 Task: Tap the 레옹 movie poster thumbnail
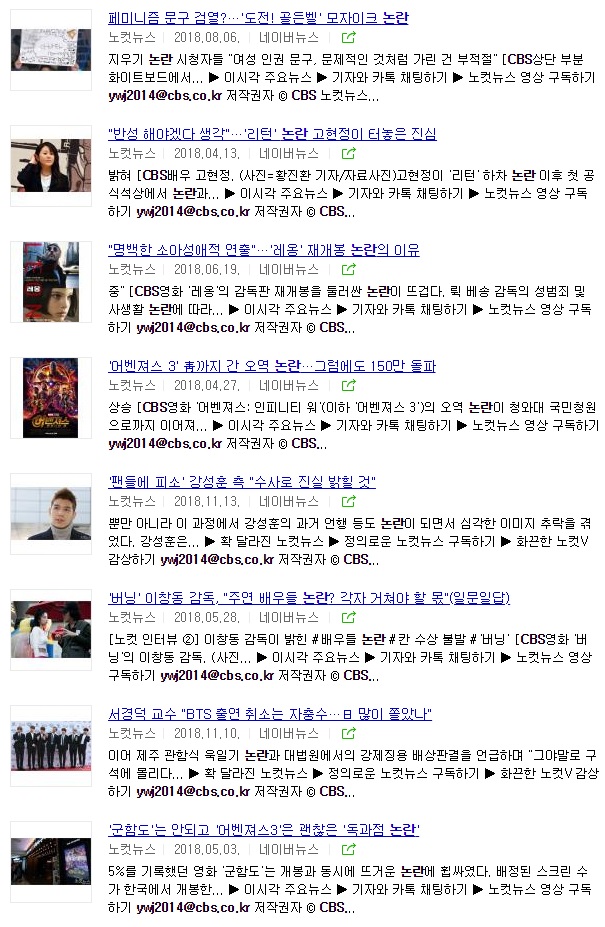(51, 282)
